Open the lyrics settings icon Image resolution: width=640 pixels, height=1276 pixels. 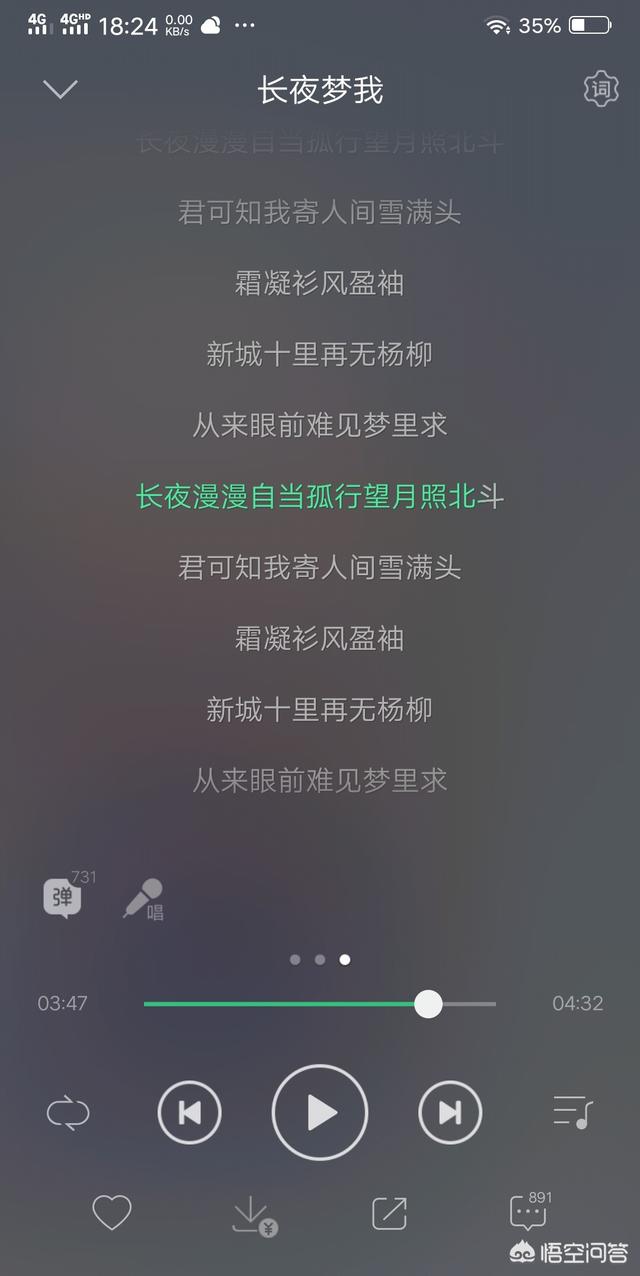[601, 90]
